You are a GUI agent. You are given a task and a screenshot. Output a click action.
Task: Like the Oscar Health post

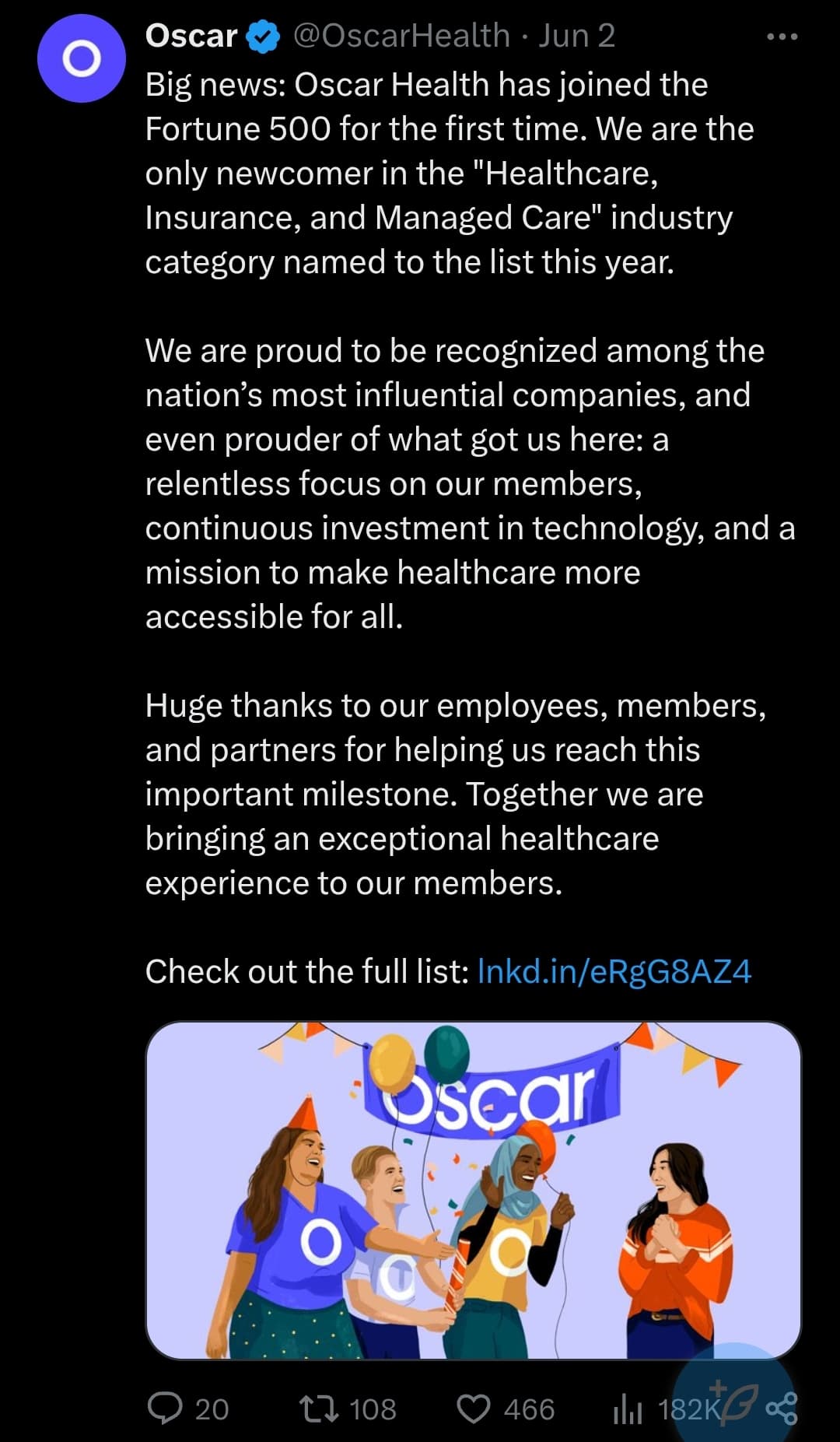506,1409
